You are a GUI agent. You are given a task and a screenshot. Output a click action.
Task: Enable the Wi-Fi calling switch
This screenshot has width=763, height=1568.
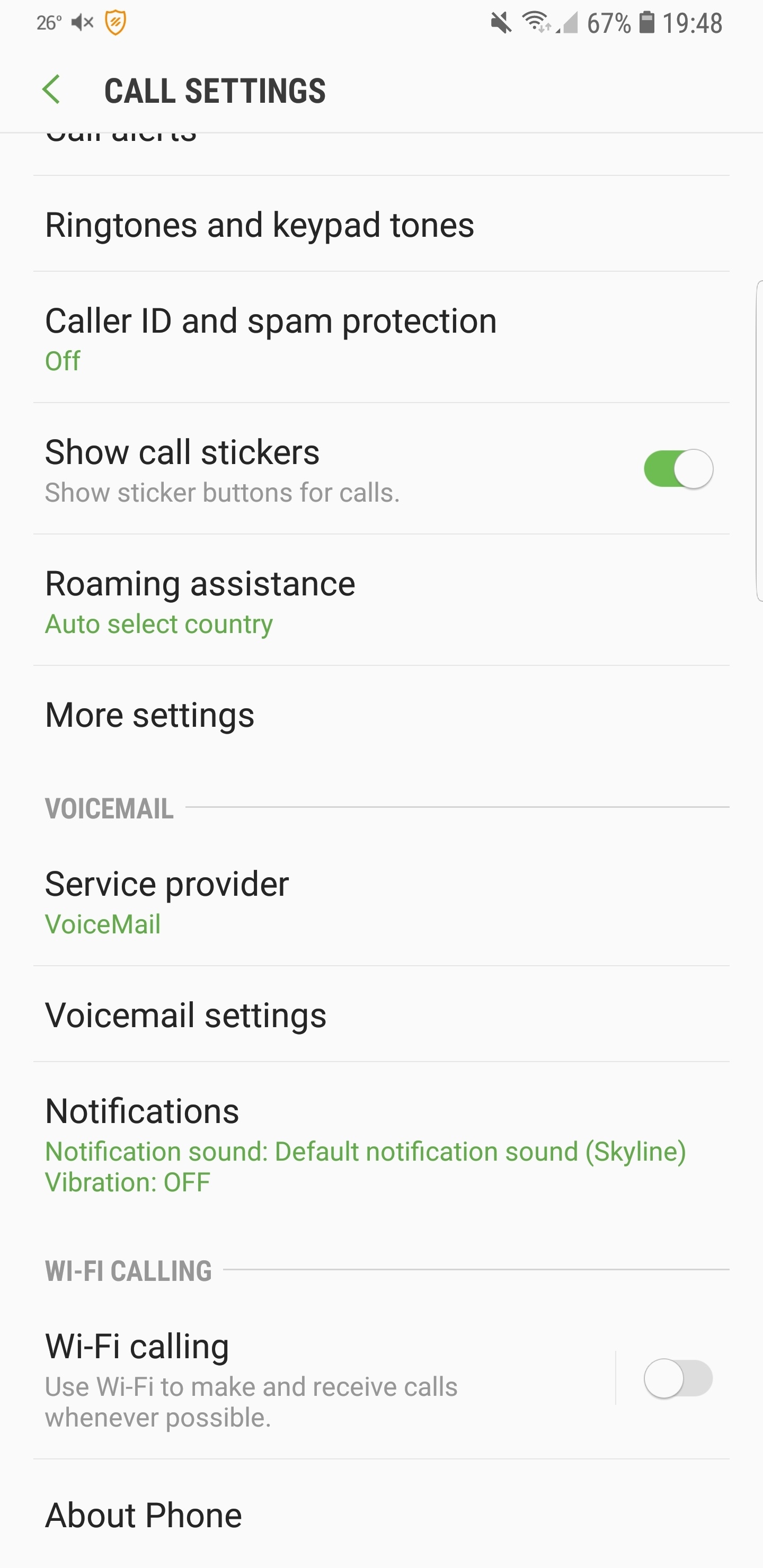pyautogui.click(x=678, y=1378)
